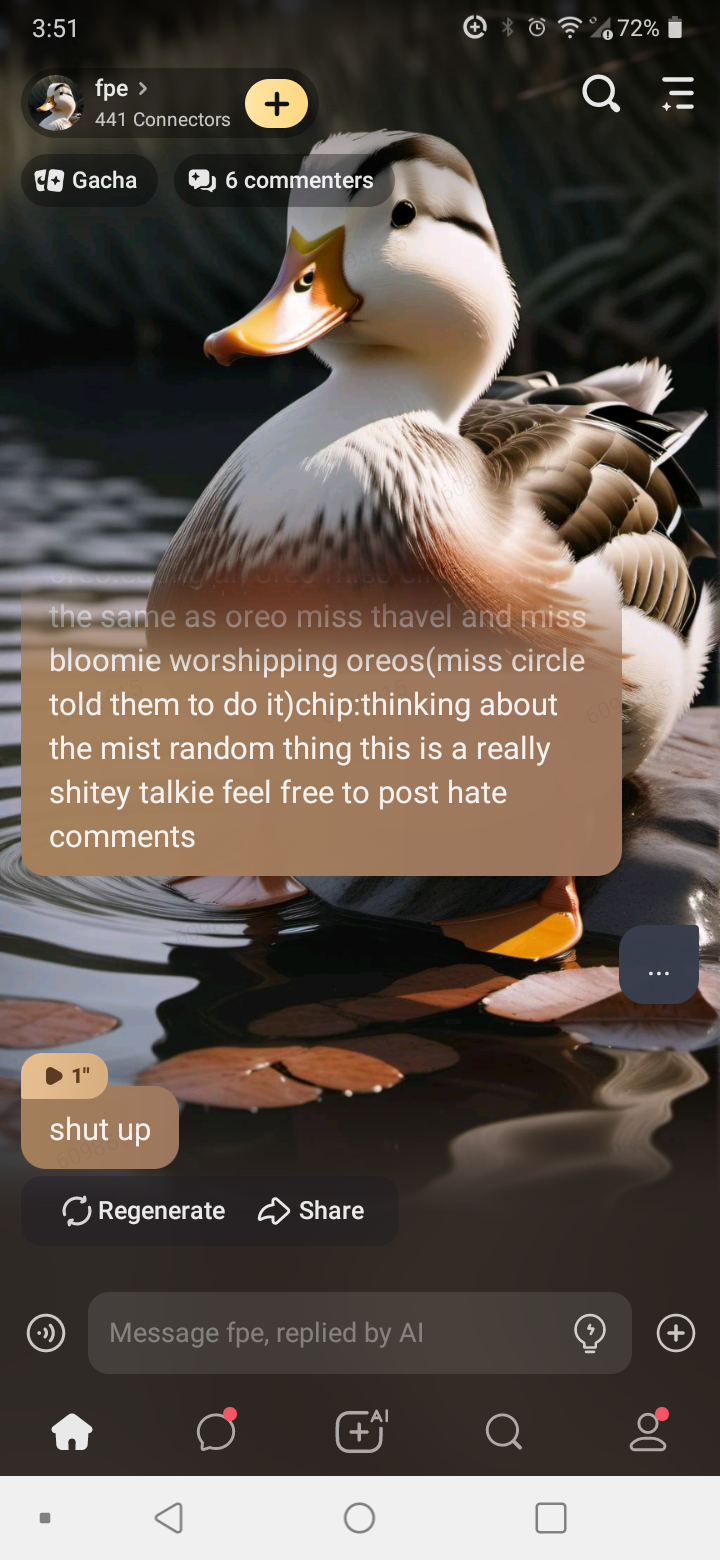The image size is (720, 1560).
Task: Connect with fpe using the plus button
Action: point(276,103)
